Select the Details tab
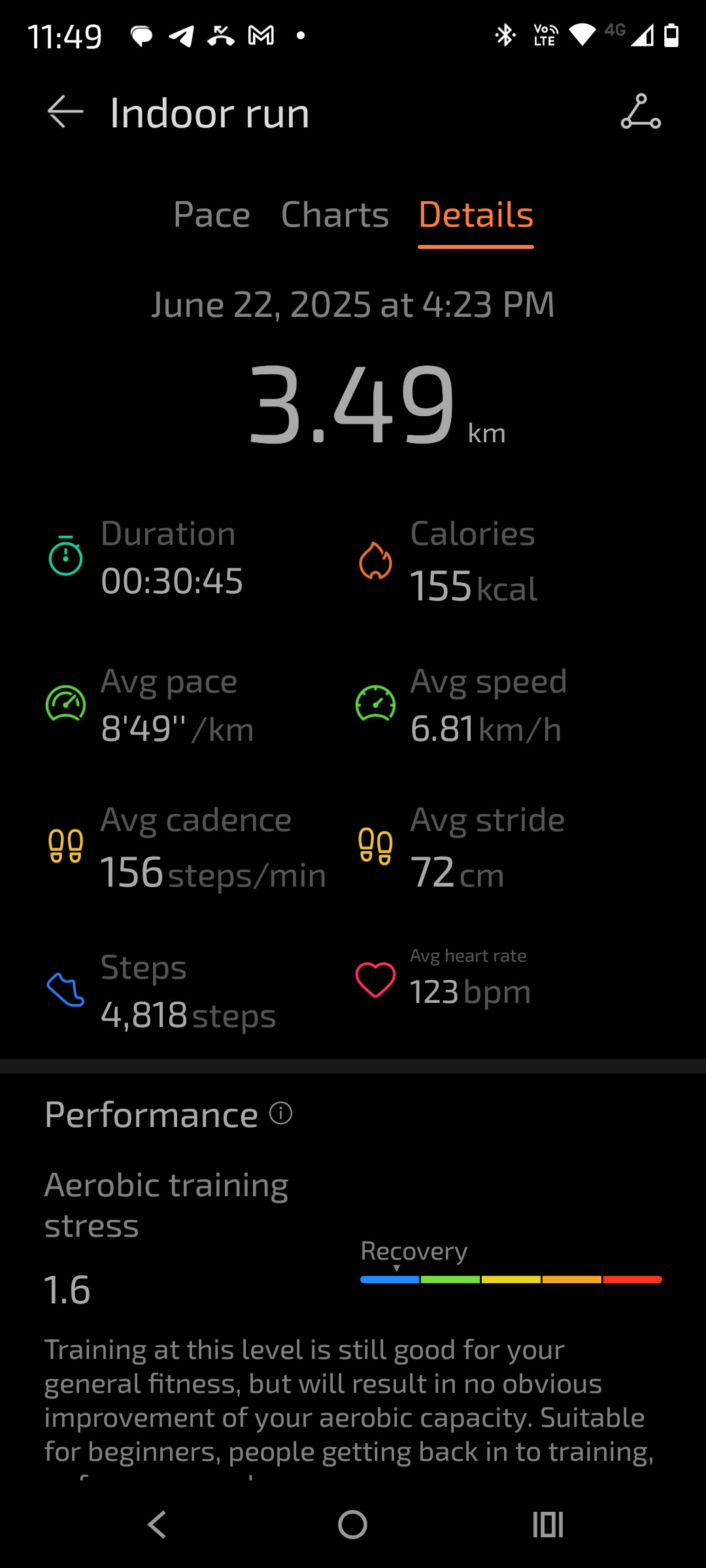The width and height of the screenshot is (706, 1568). (476, 214)
